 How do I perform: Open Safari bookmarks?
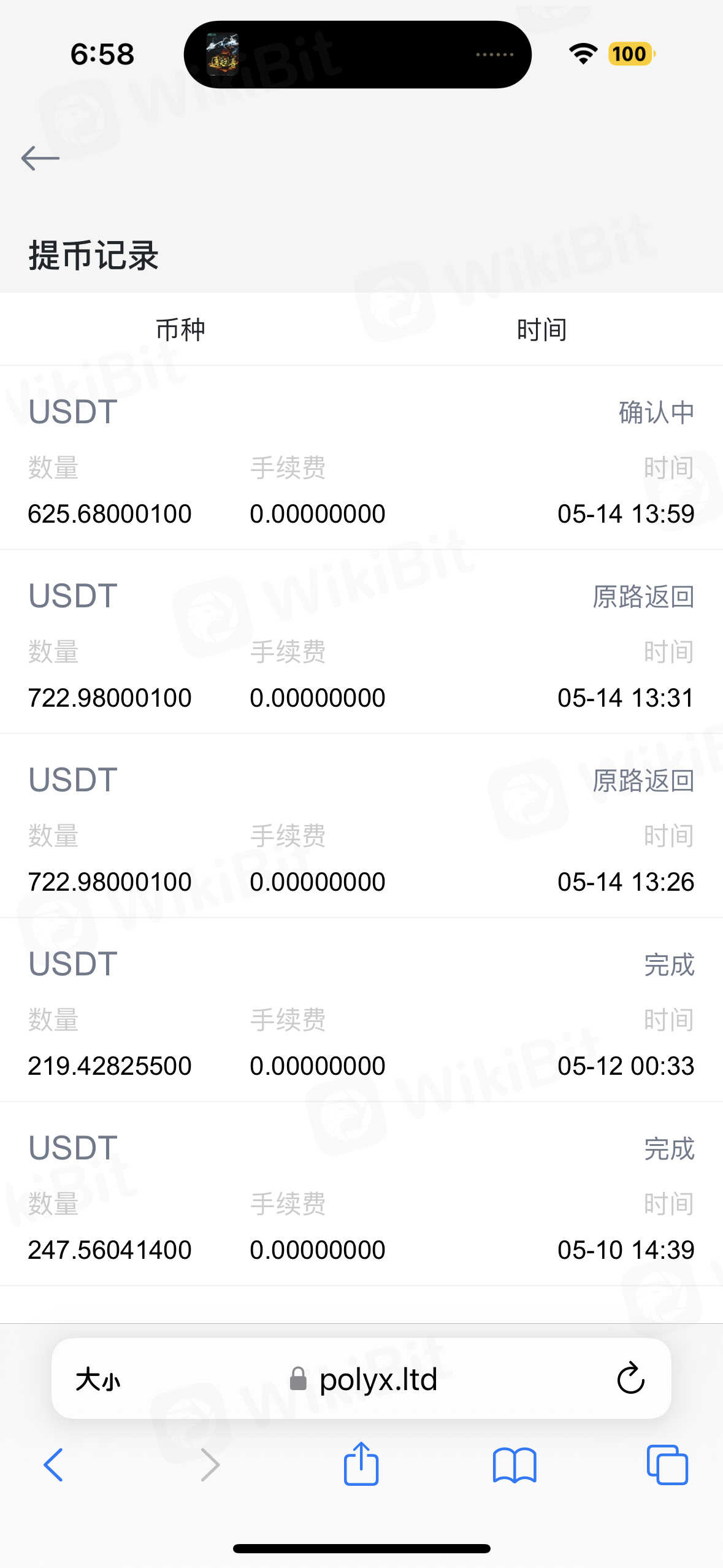[514, 1465]
